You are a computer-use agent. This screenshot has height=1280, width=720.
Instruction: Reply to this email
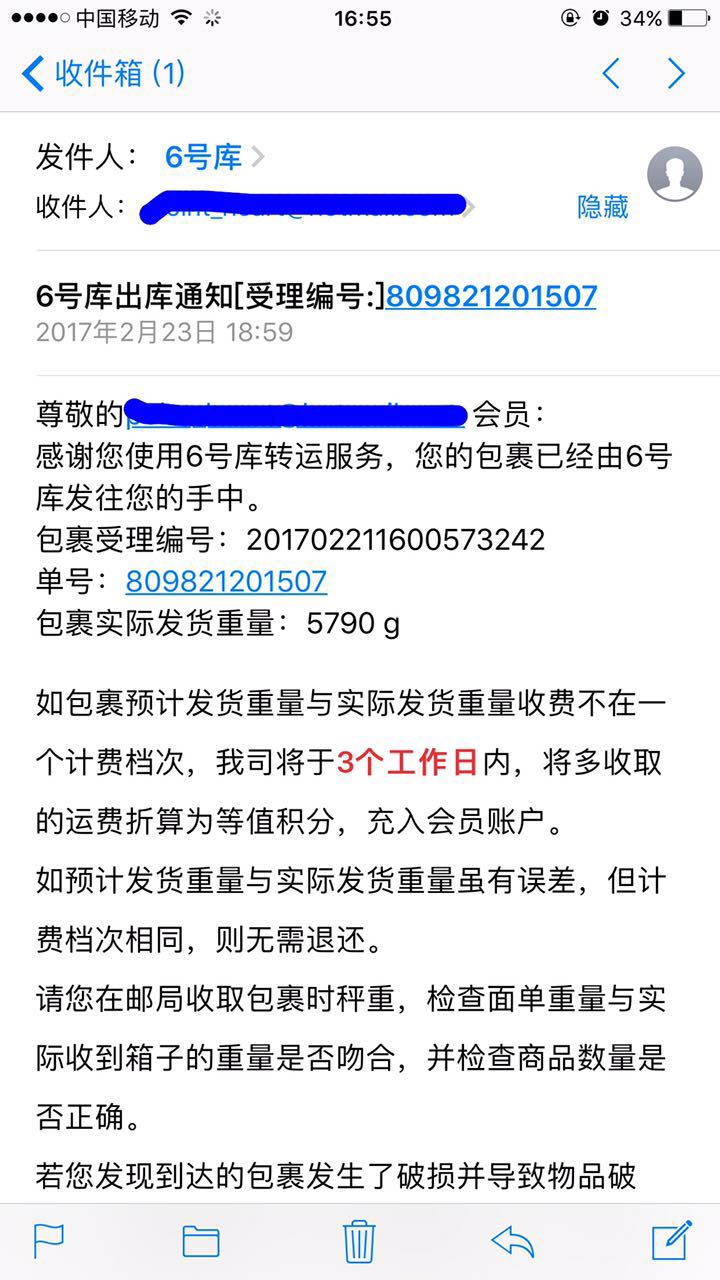coord(513,1241)
